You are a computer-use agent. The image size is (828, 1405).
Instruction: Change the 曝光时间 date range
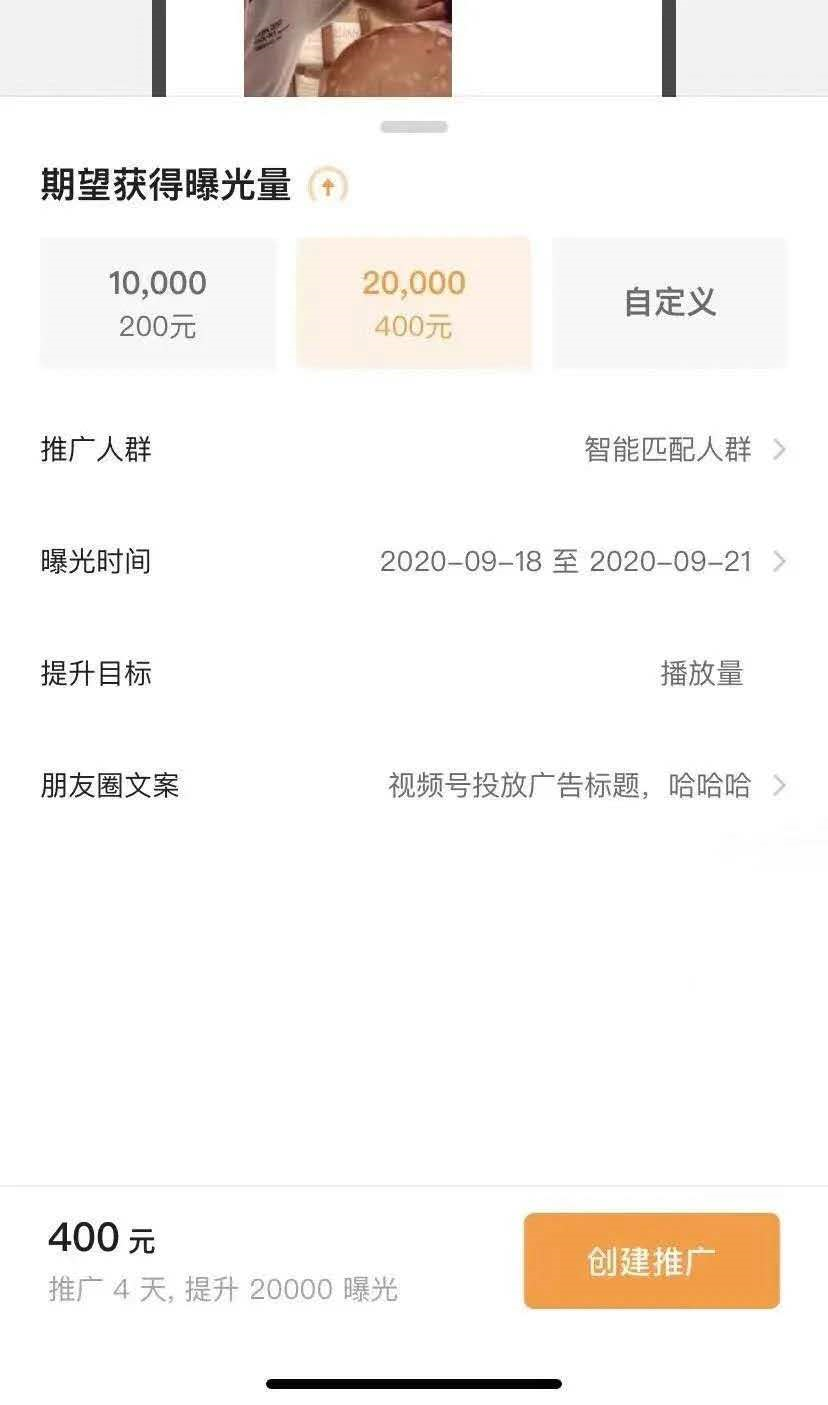pos(414,561)
